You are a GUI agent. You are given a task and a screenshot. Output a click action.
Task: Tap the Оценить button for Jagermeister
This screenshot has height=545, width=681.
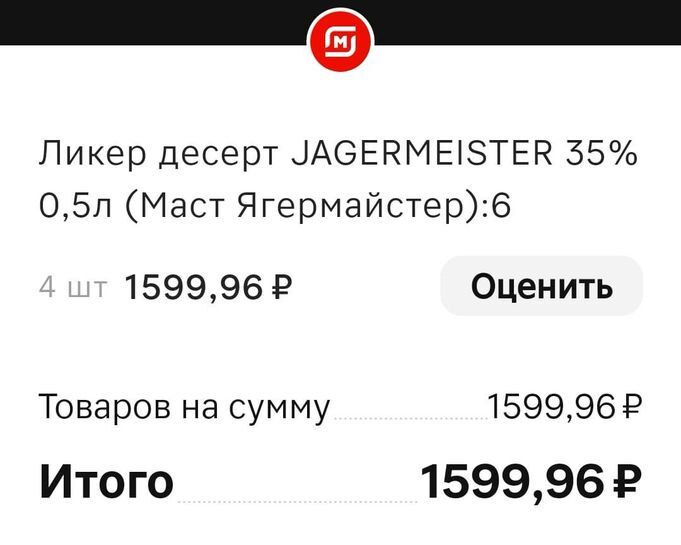(541, 287)
